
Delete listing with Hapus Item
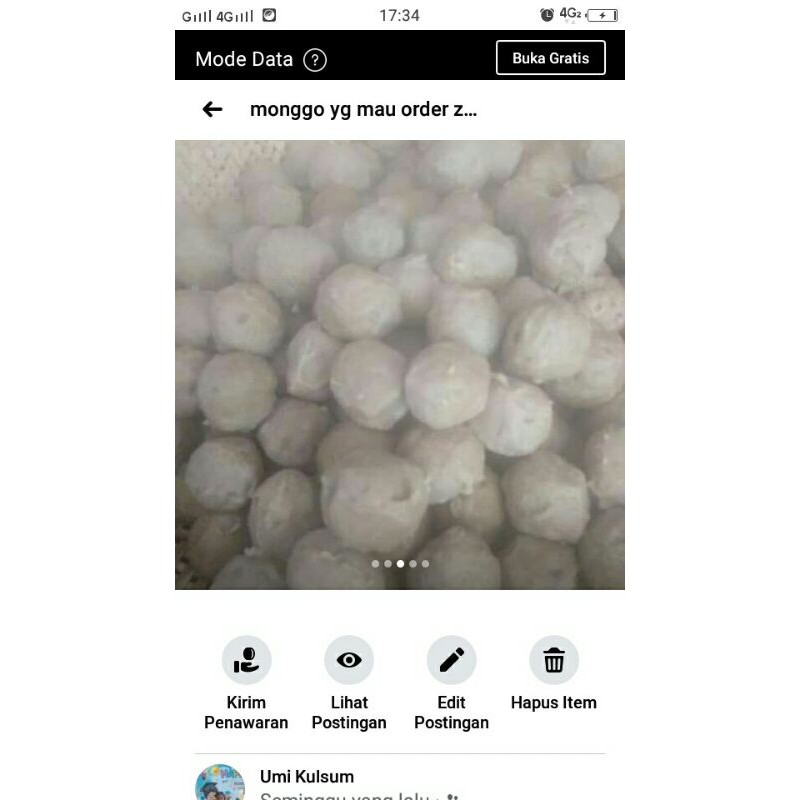click(x=554, y=673)
